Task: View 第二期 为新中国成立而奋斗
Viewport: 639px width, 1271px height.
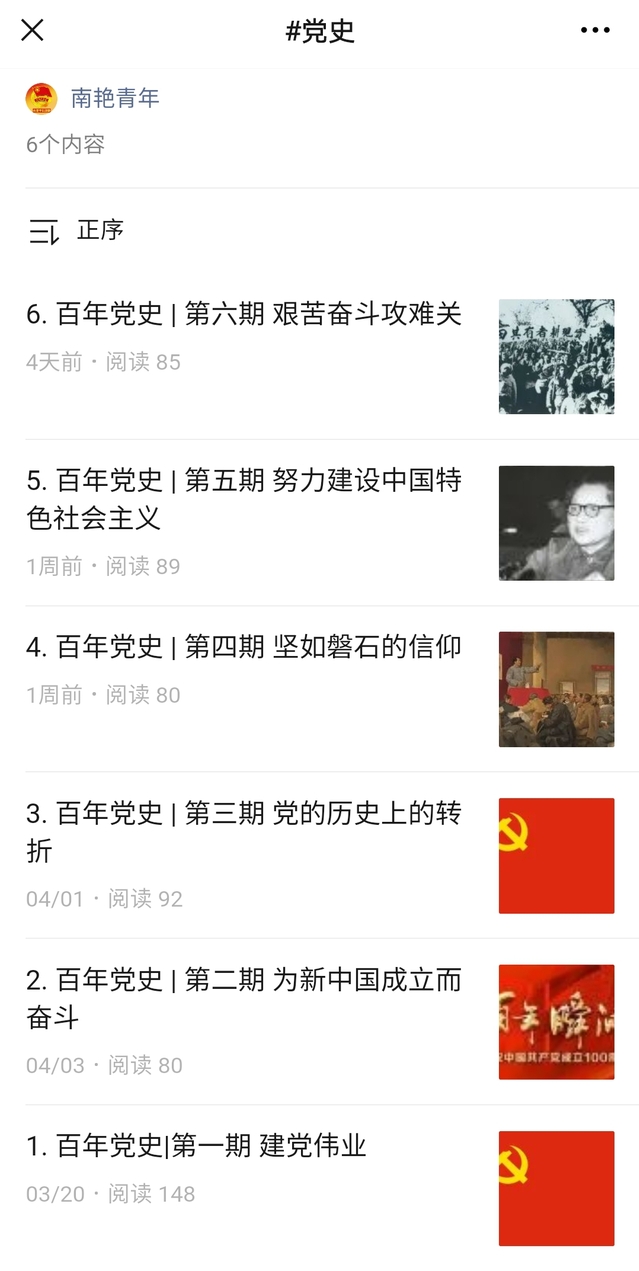Action: [244, 998]
